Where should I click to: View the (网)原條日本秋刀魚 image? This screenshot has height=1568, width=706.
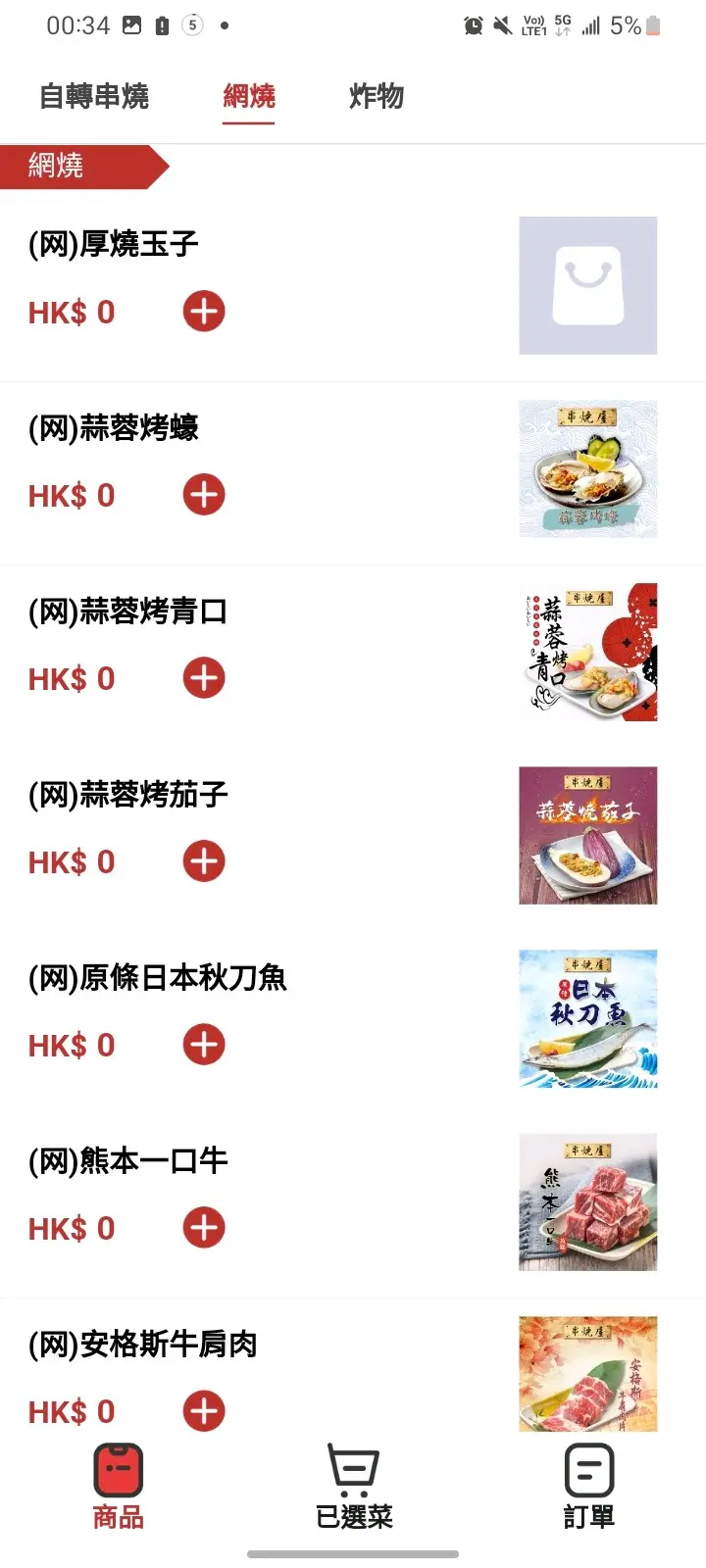(x=587, y=1018)
